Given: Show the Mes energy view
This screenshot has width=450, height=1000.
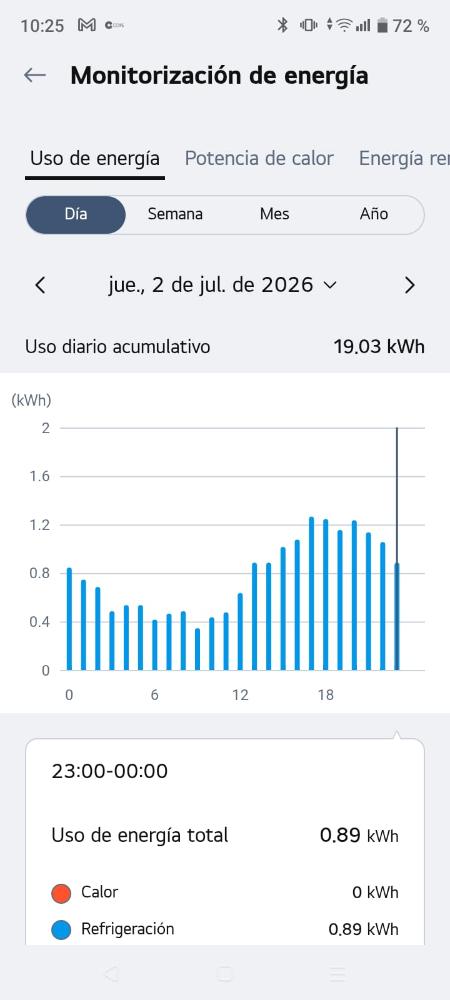Looking at the screenshot, I should pyautogui.click(x=275, y=214).
